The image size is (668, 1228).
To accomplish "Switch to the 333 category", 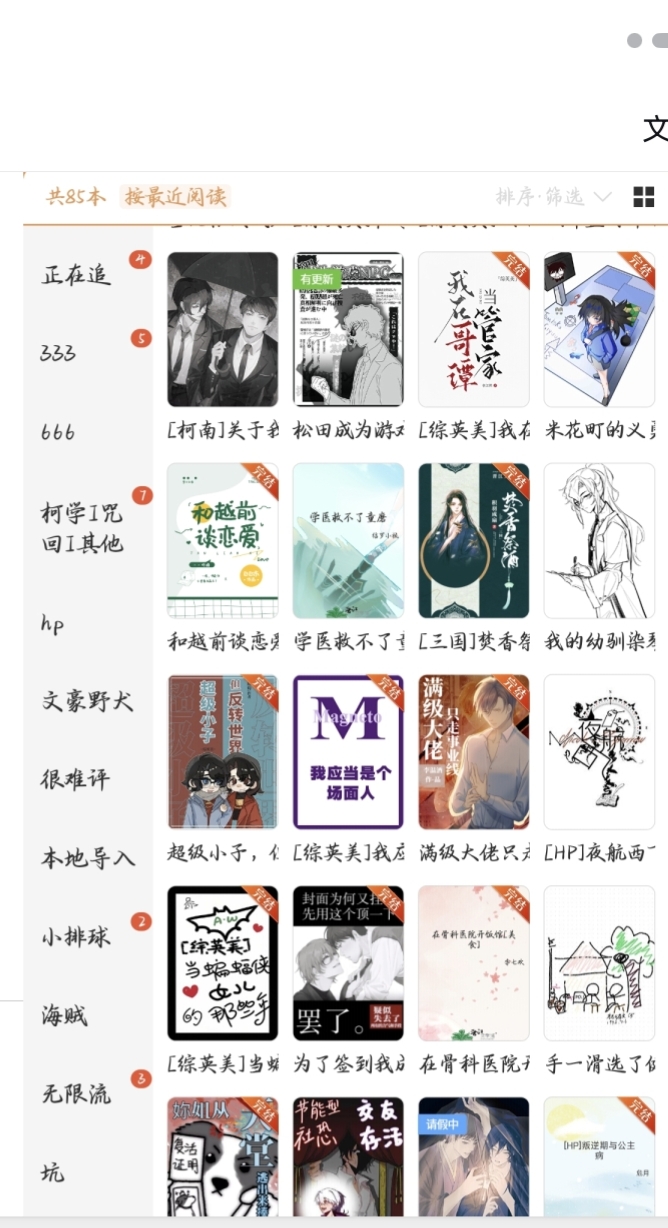I will (59, 353).
